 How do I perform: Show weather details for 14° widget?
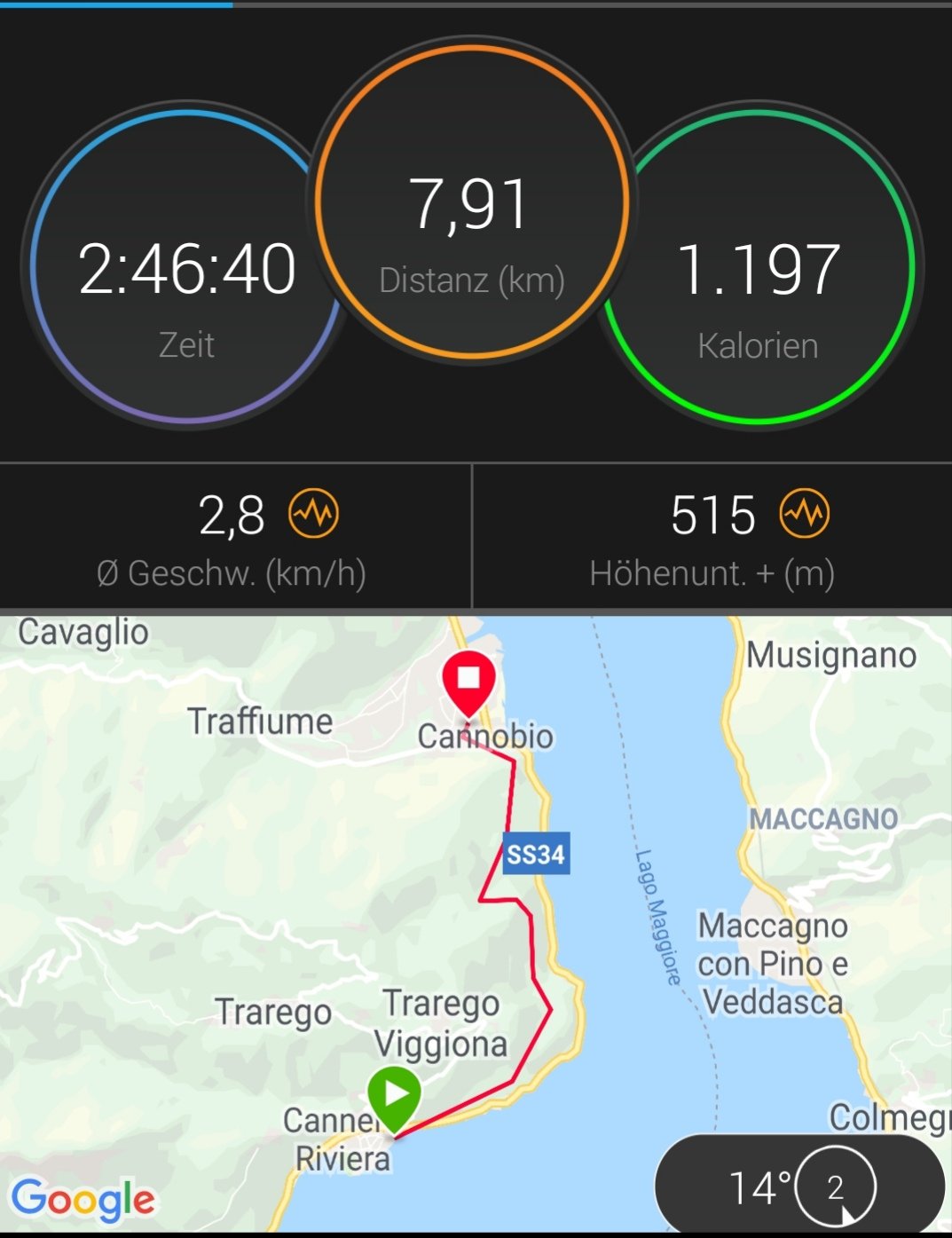pyautogui.click(x=799, y=1185)
